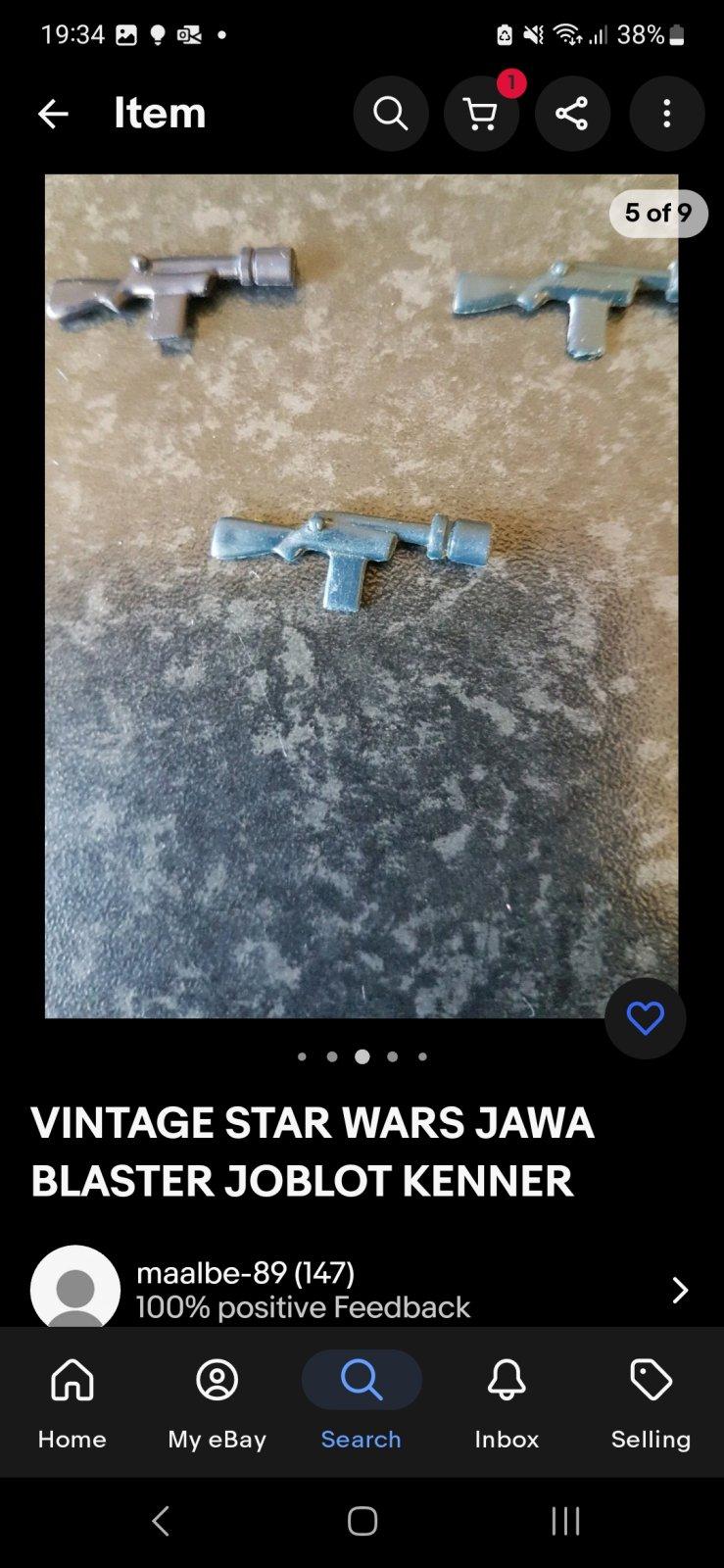Open the Inbox tab
Viewport: 724px width, 1568px height.
[x=507, y=1401]
